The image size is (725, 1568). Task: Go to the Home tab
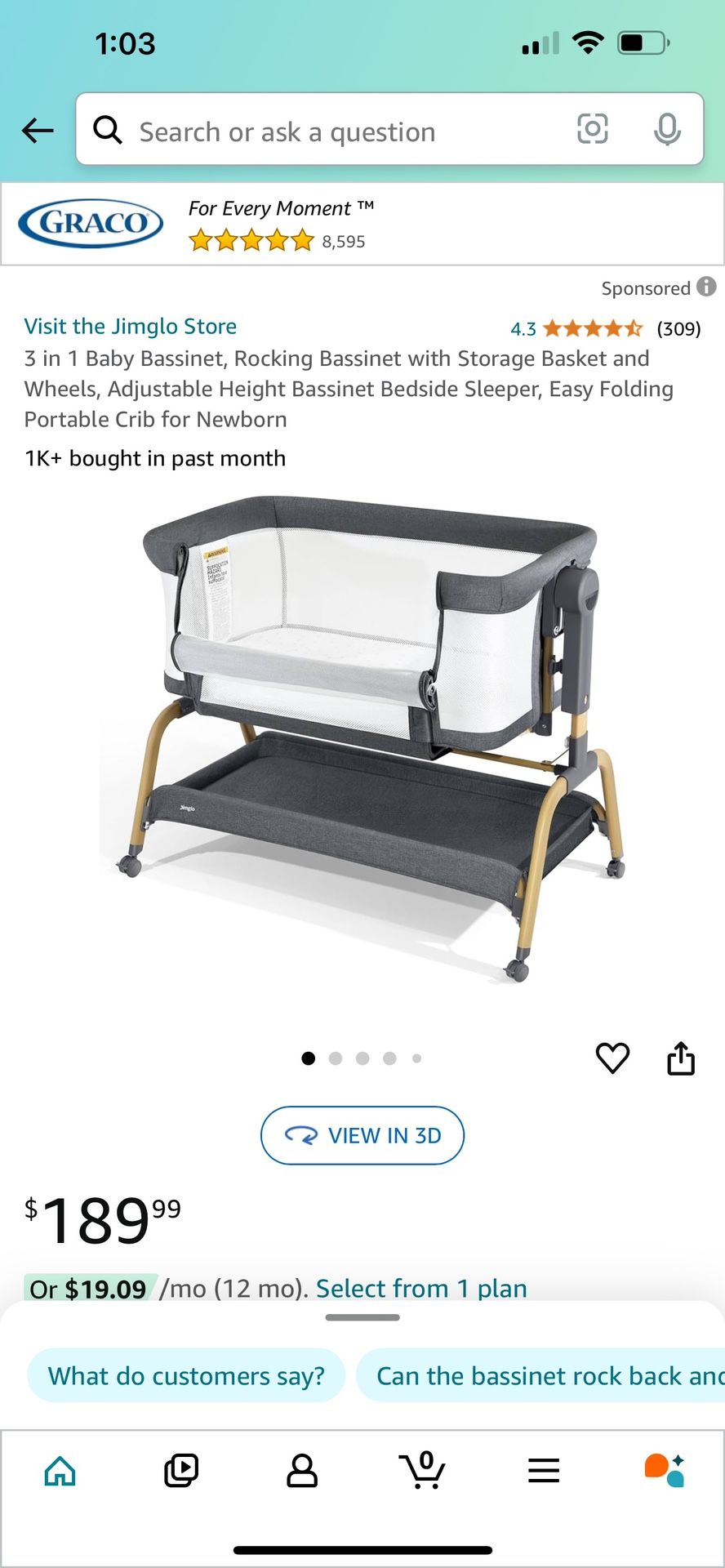(x=60, y=1471)
